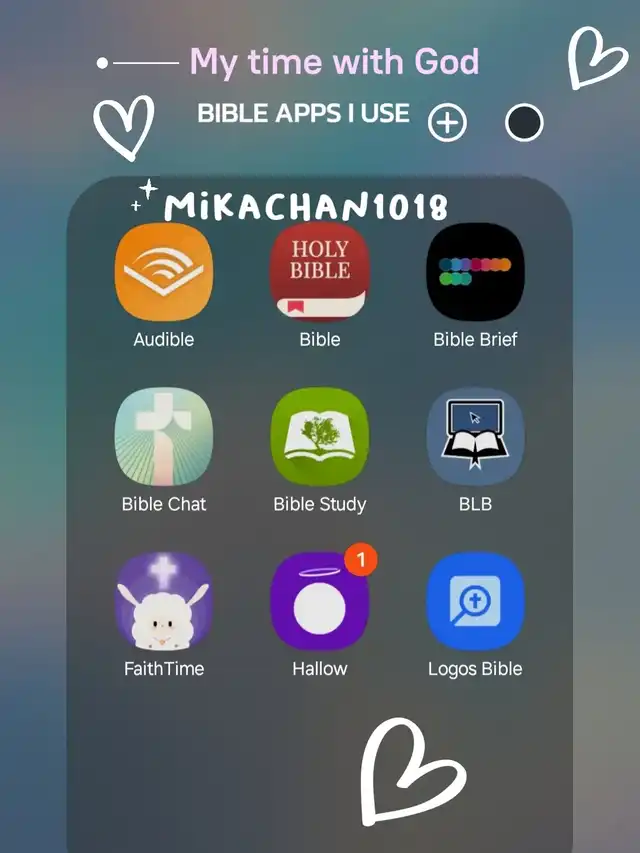Add apps to the folder with the plus button
Viewport: 640px width, 853px height.
[x=447, y=123]
